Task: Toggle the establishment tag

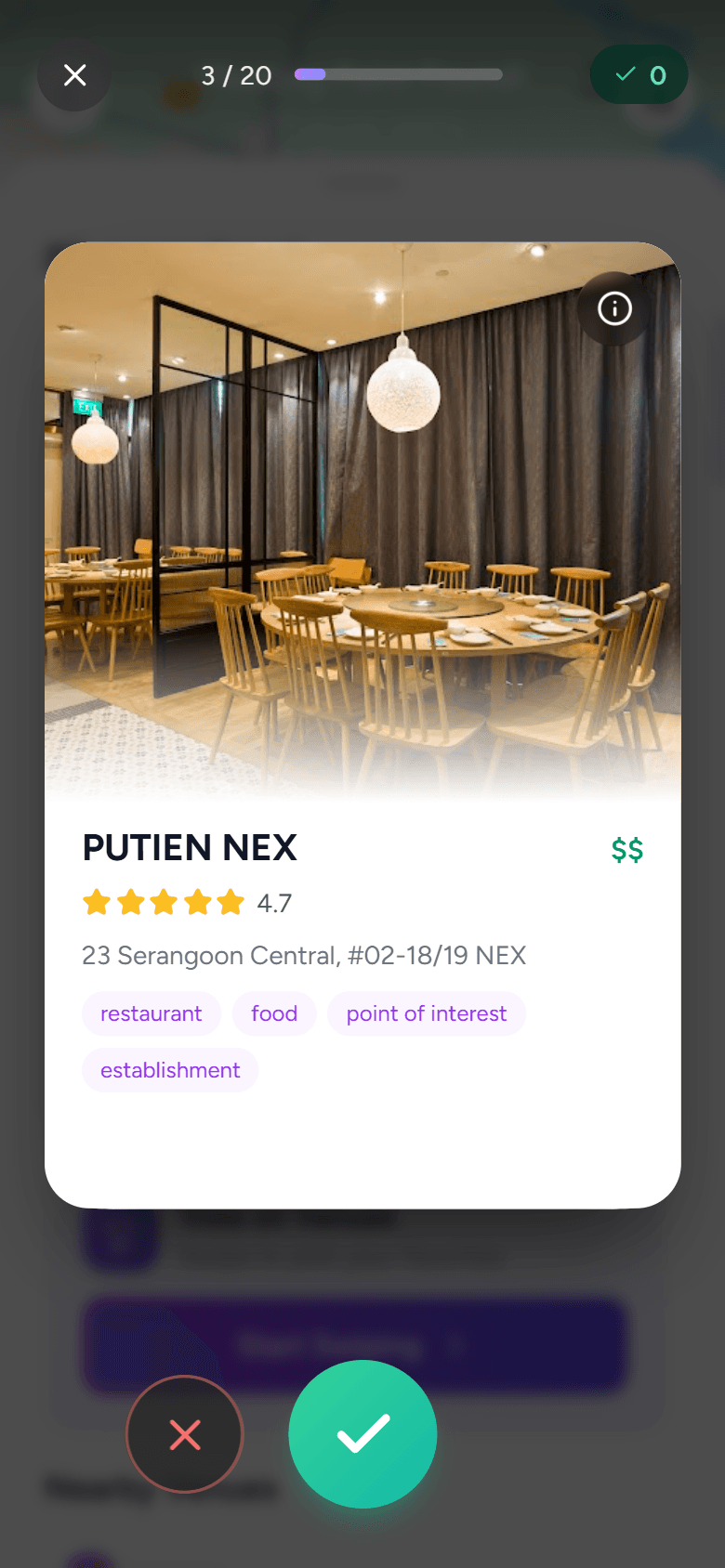Action: pos(170,1070)
